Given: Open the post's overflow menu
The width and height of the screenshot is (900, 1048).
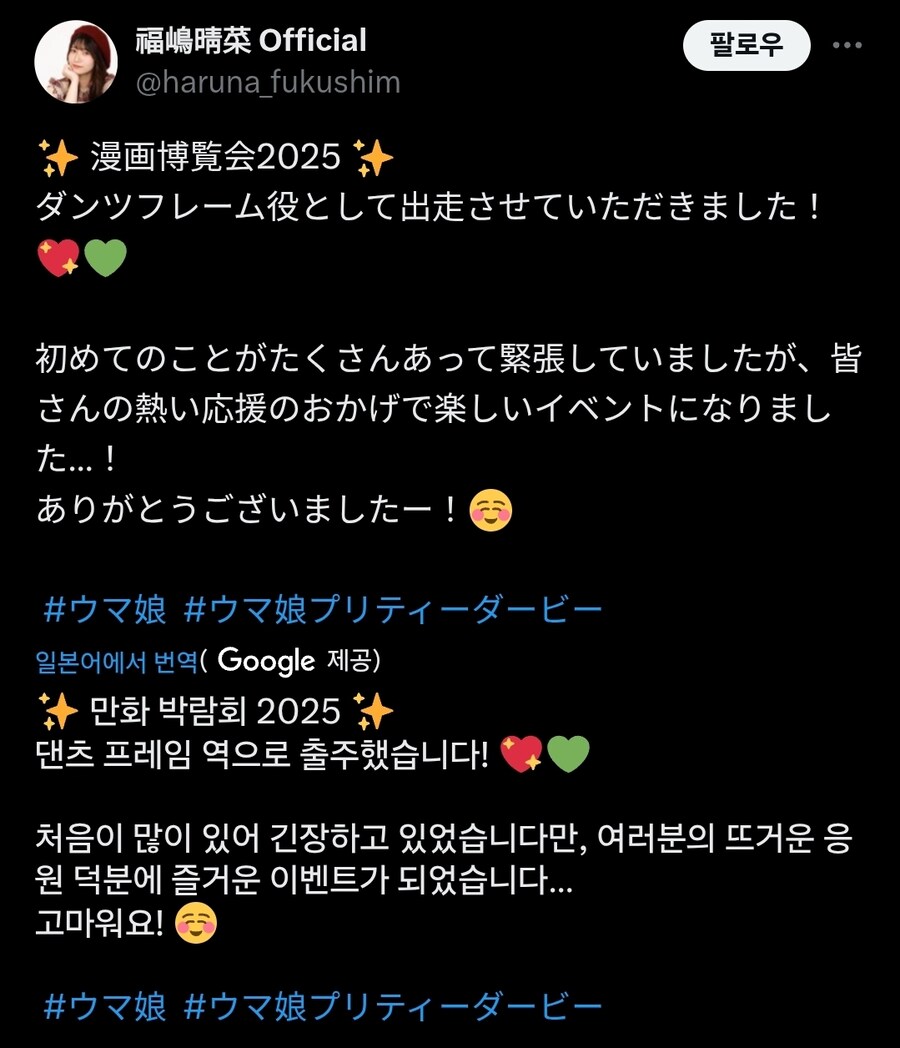Looking at the screenshot, I should click(x=847, y=46).
